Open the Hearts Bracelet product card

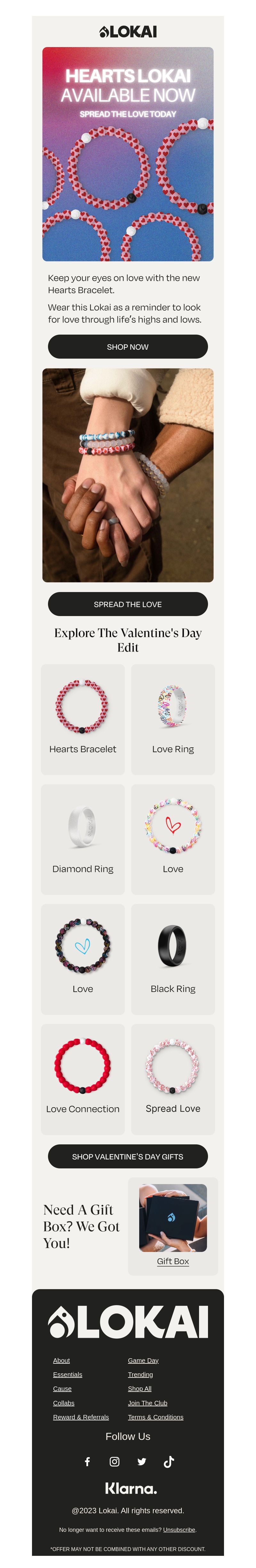83,719
